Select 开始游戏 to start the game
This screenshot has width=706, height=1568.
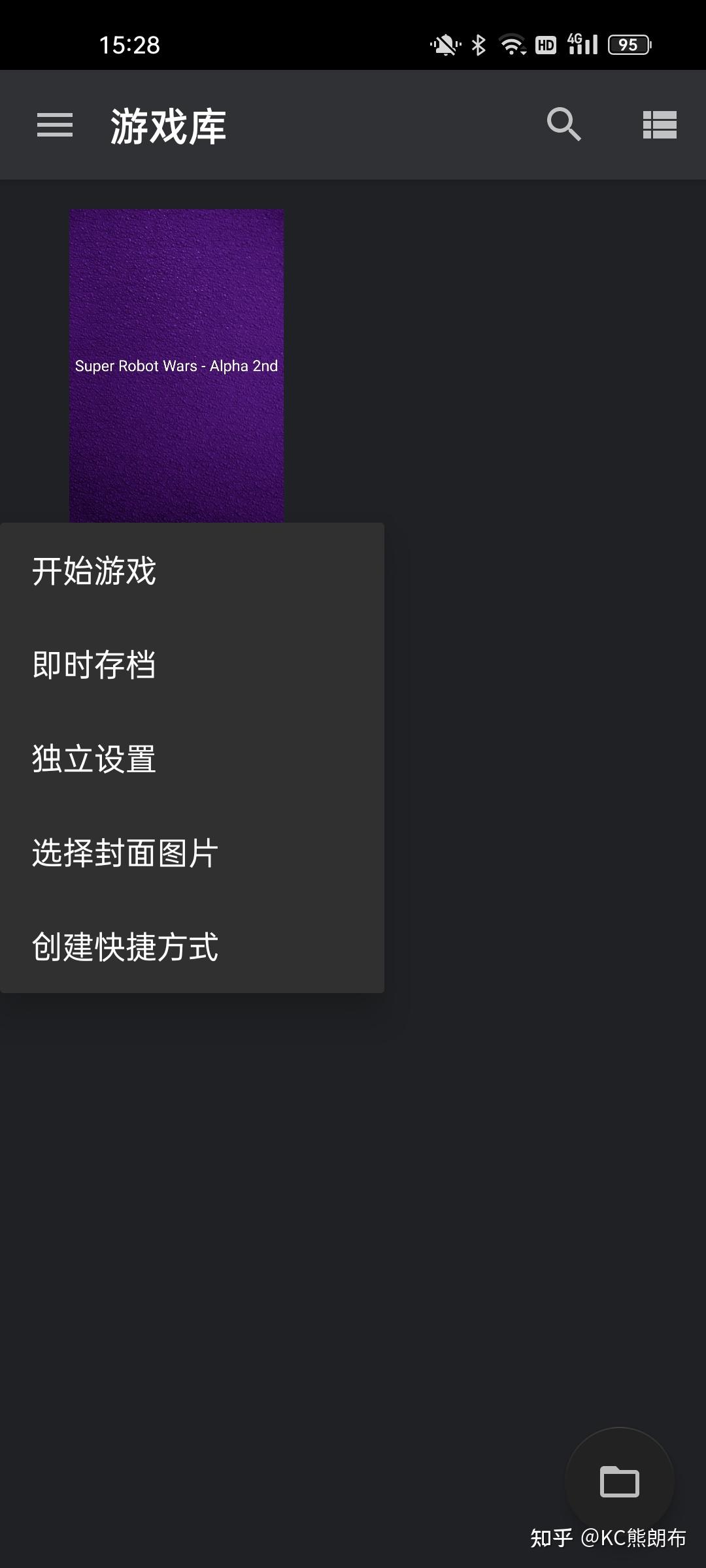[192, 570]
